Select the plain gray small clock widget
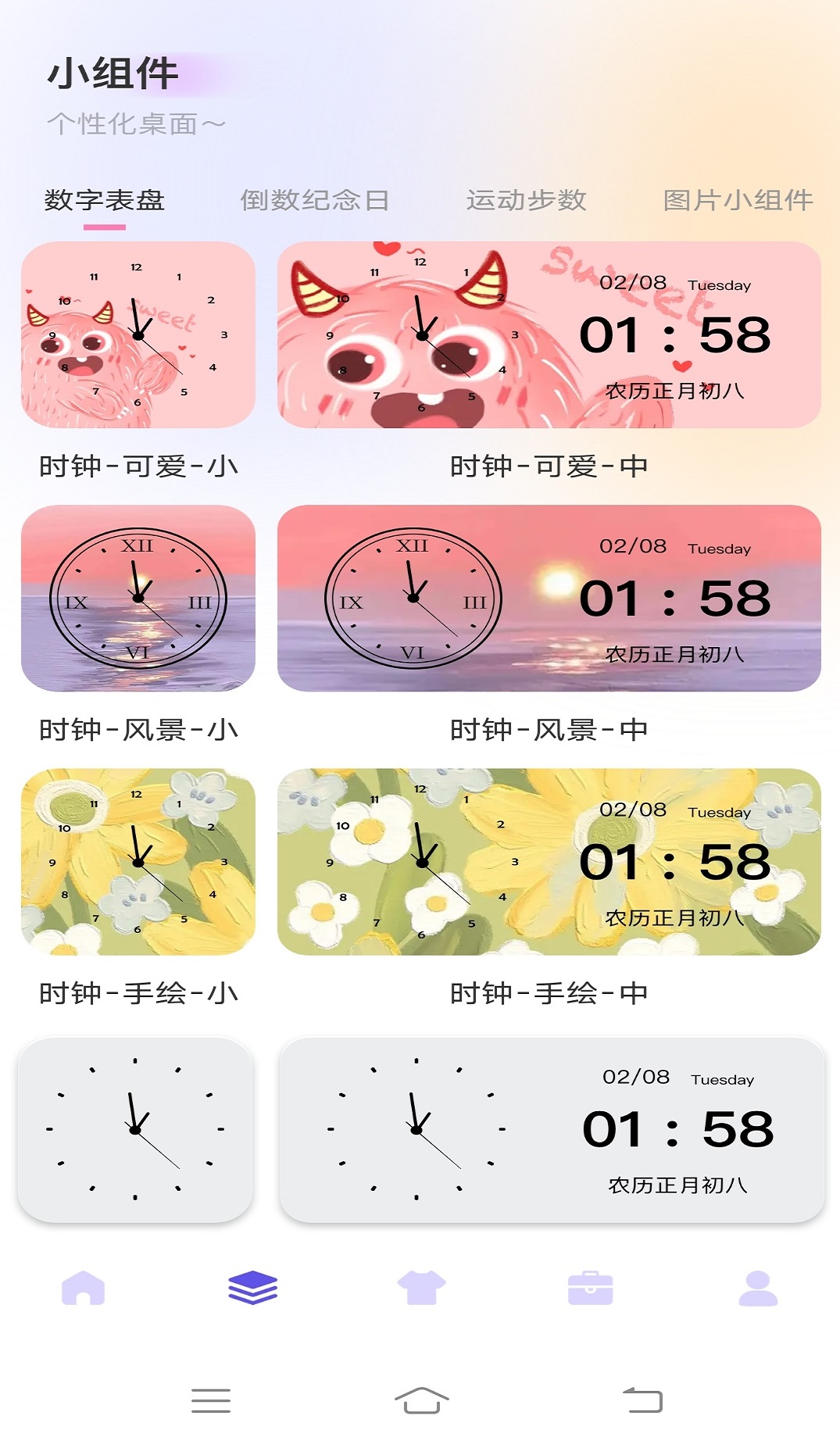Viewport: 840px width, 1437px height. [x=137, y=1129]
